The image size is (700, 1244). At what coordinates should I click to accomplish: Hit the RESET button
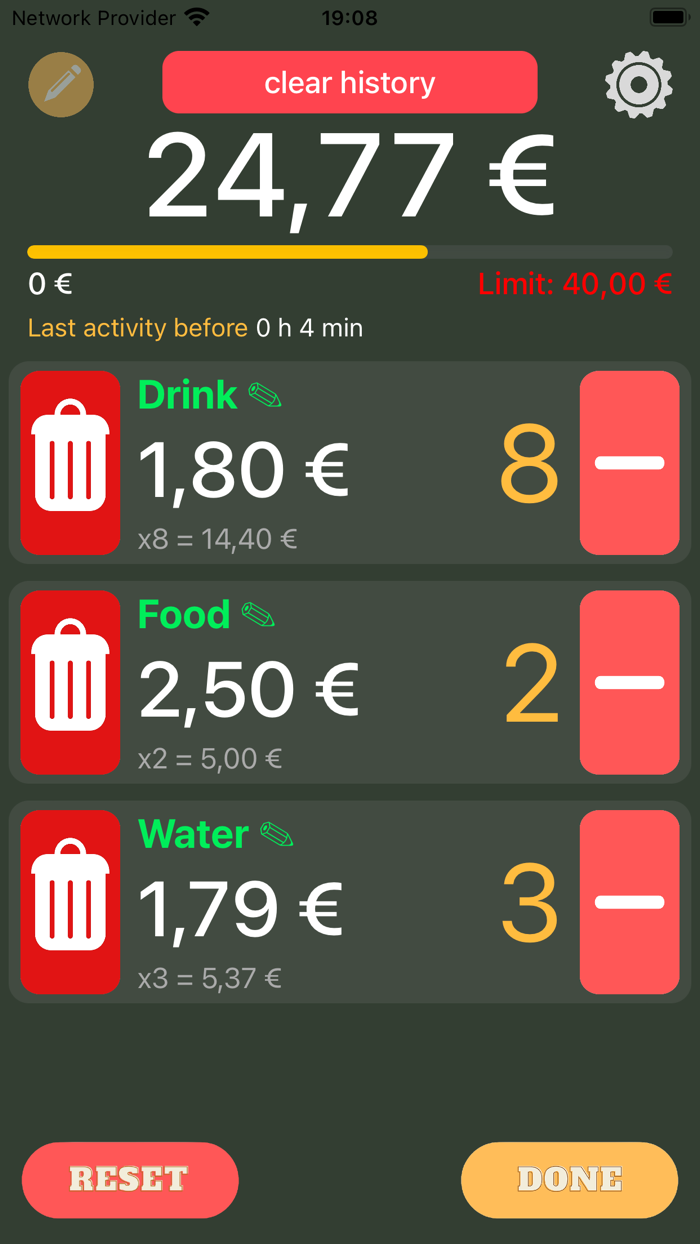(130, 1180)
